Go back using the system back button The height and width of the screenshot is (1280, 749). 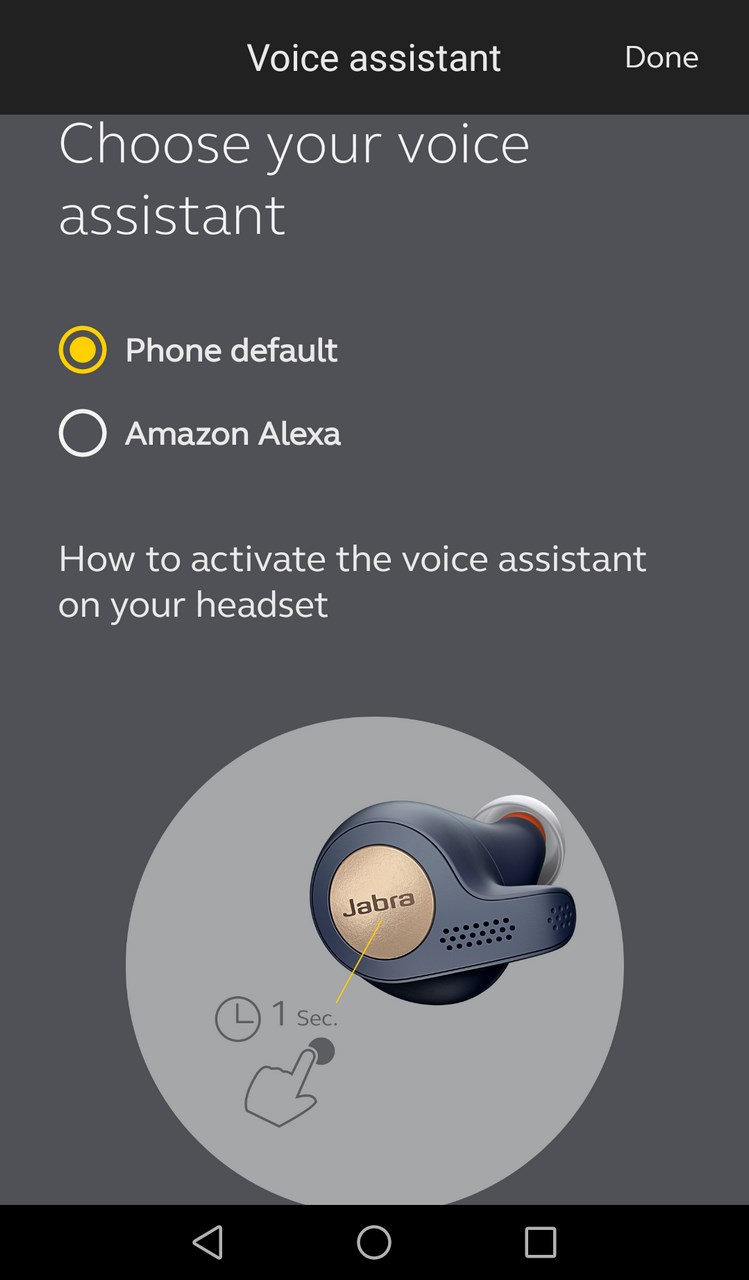point(207,1242)
